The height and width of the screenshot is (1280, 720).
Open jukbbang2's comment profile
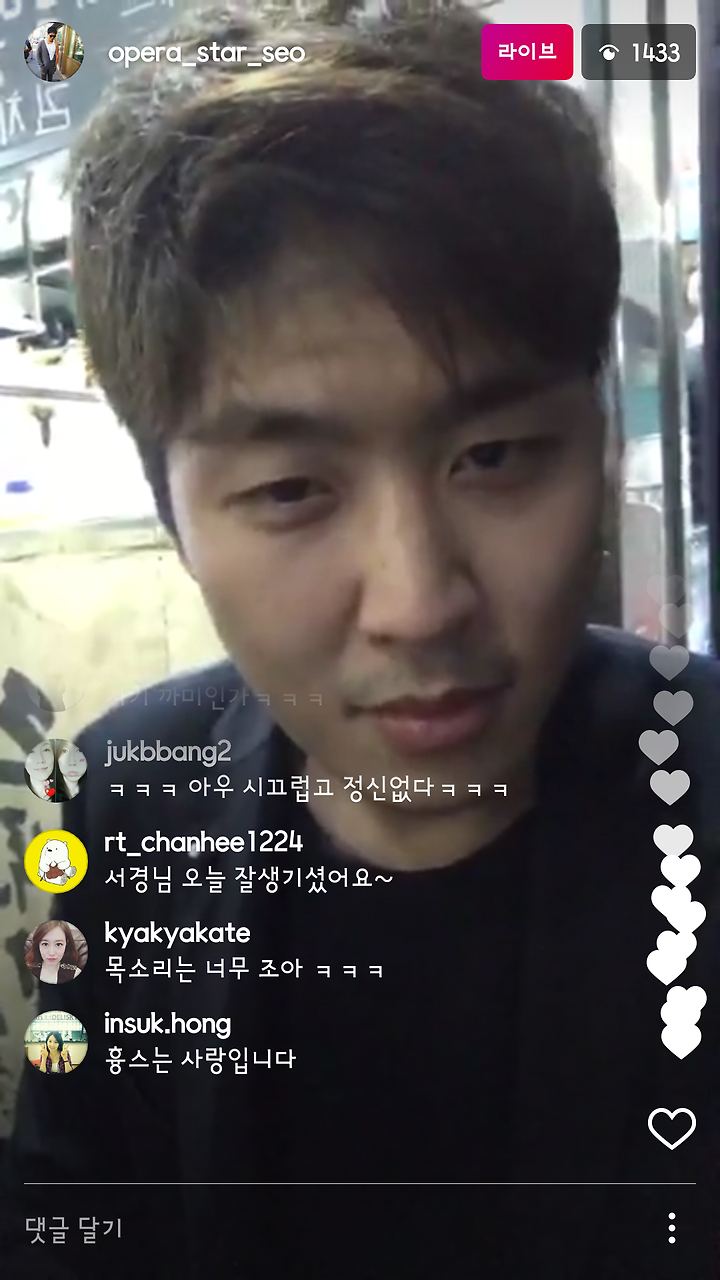[x=55, y=770]
